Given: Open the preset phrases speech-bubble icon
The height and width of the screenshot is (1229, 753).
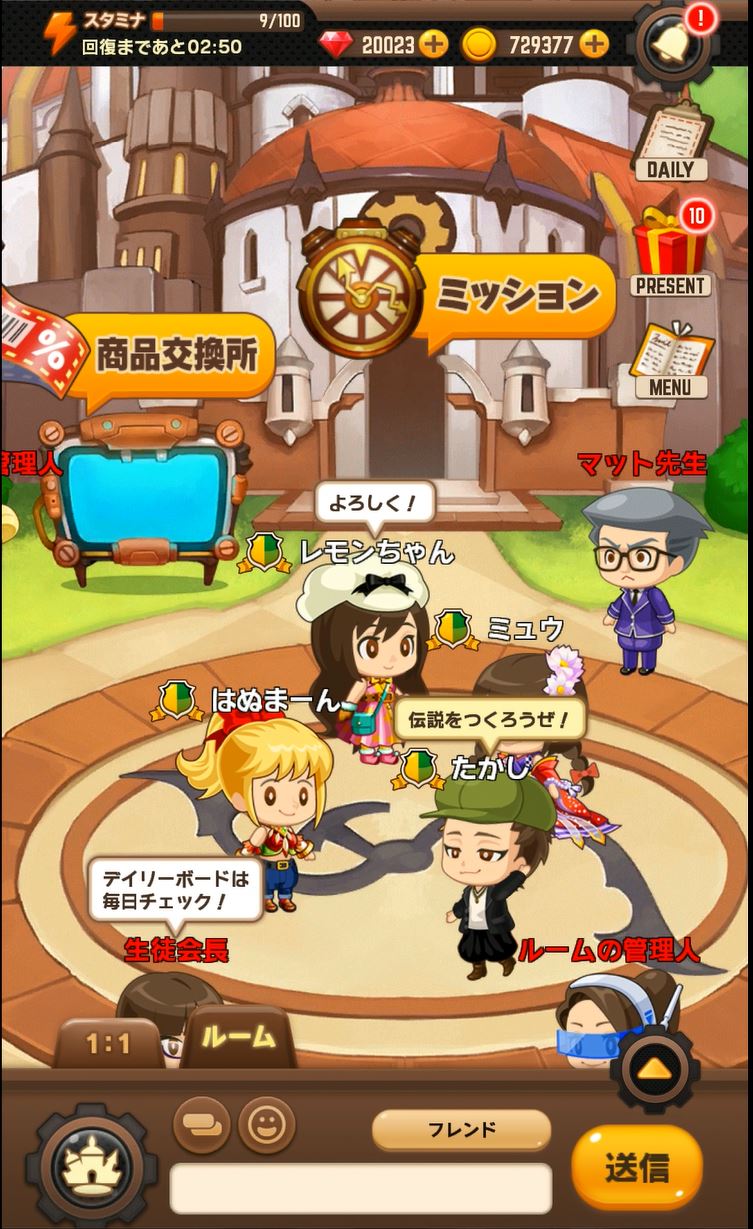Looking at the screenshot, I should 202,1125.
